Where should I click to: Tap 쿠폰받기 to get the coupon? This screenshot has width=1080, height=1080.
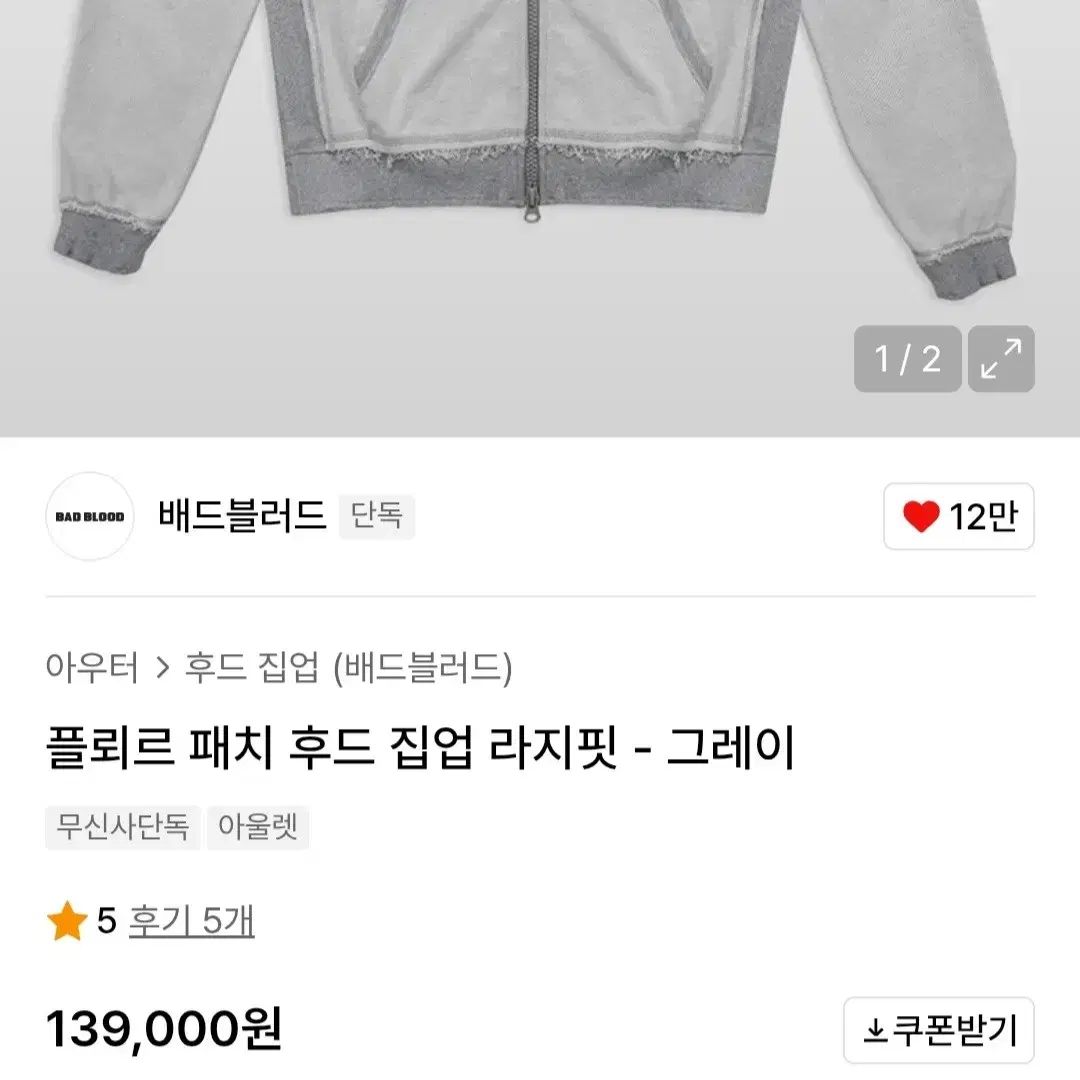tap(938, 1030)
